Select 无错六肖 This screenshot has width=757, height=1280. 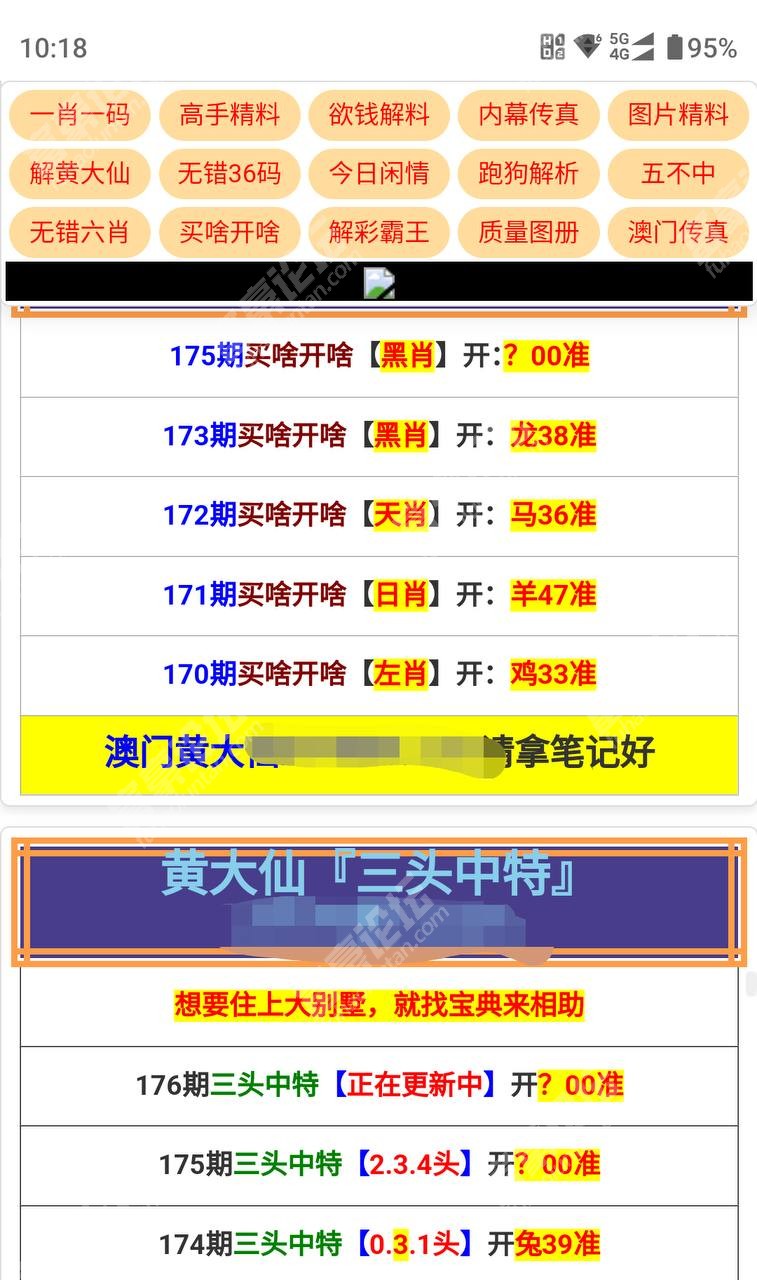tap(79, 233)
